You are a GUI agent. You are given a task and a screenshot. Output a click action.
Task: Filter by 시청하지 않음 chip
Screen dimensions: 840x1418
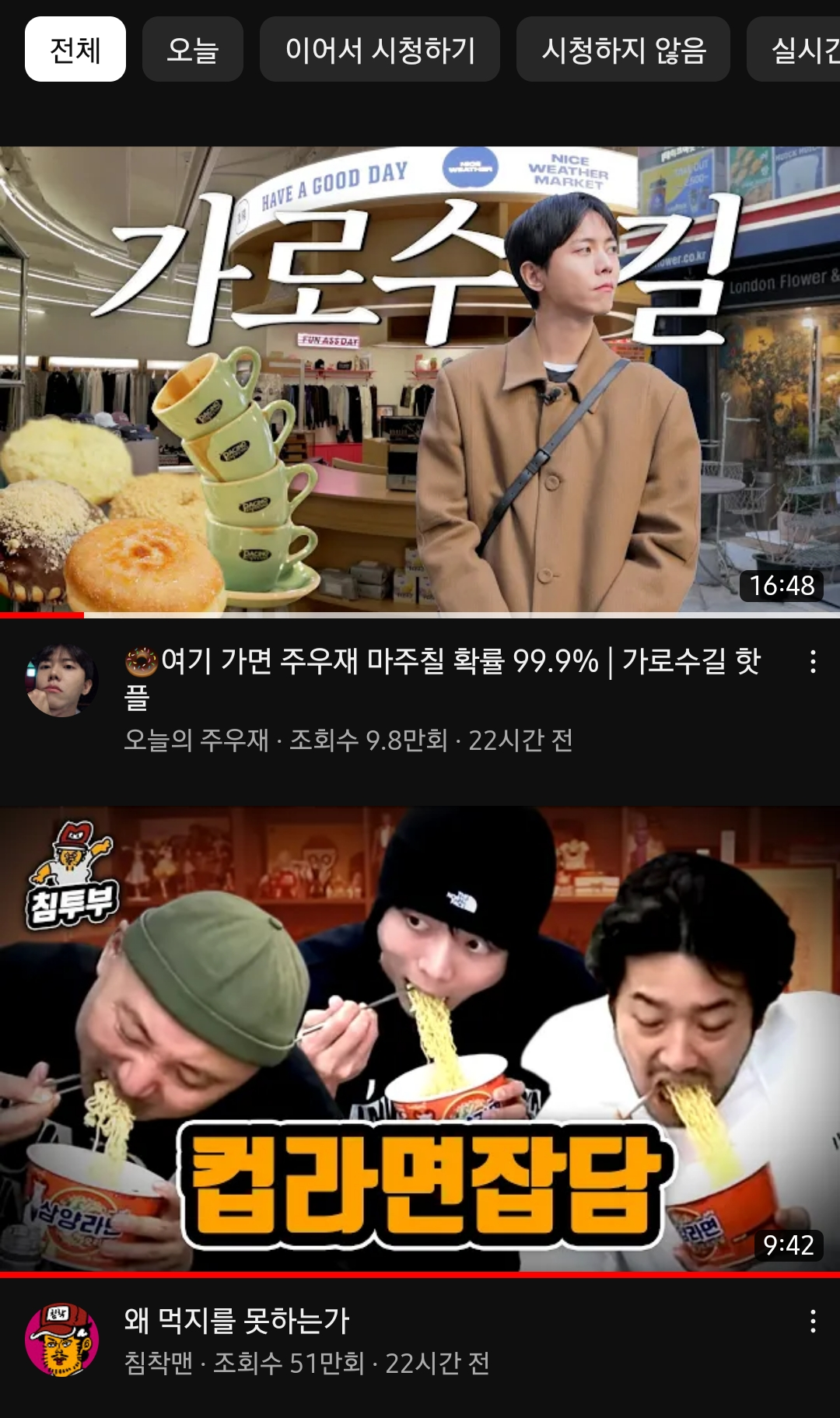623,50
